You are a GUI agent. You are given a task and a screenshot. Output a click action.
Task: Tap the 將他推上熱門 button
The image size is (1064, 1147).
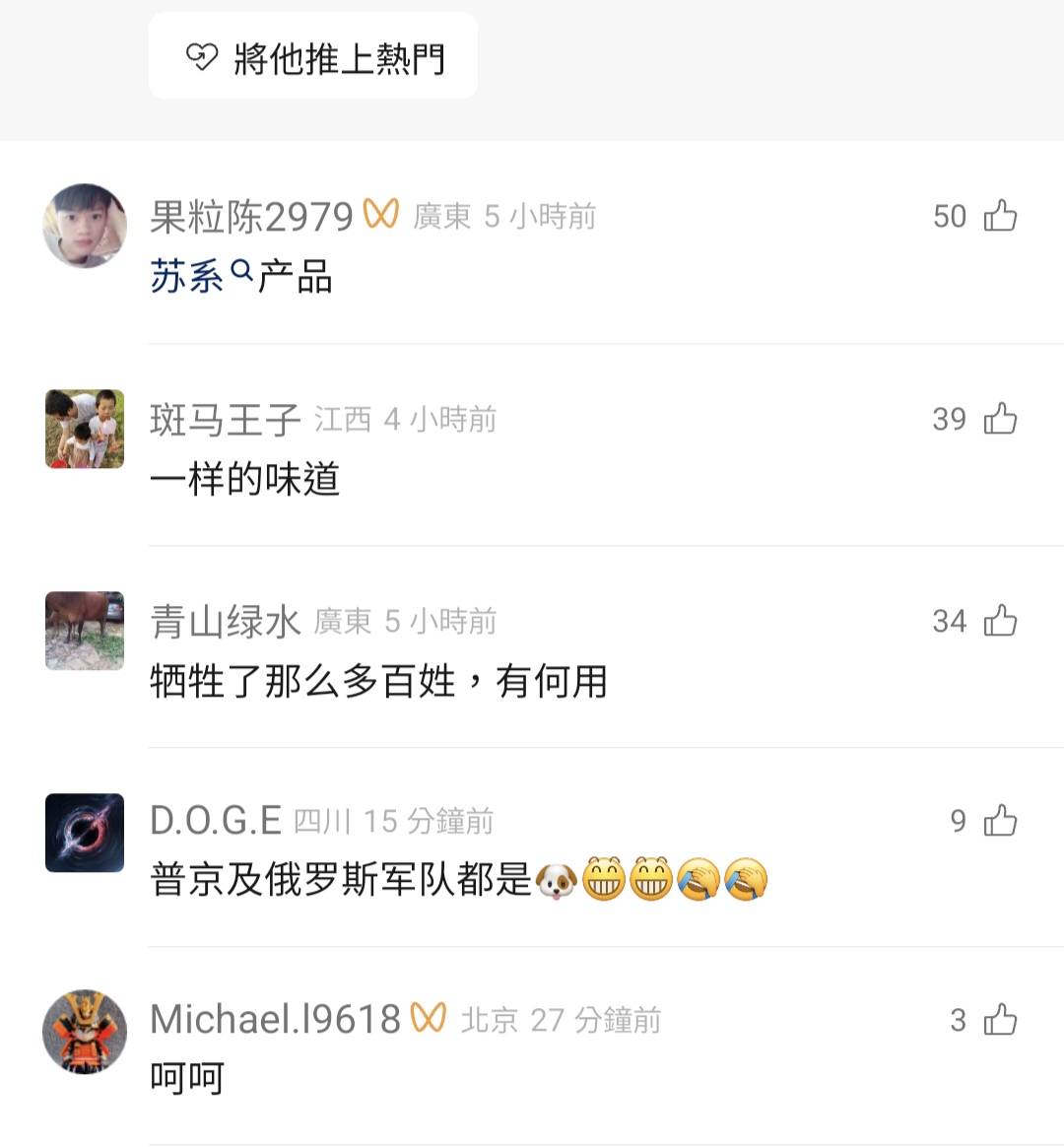[313, 57]
